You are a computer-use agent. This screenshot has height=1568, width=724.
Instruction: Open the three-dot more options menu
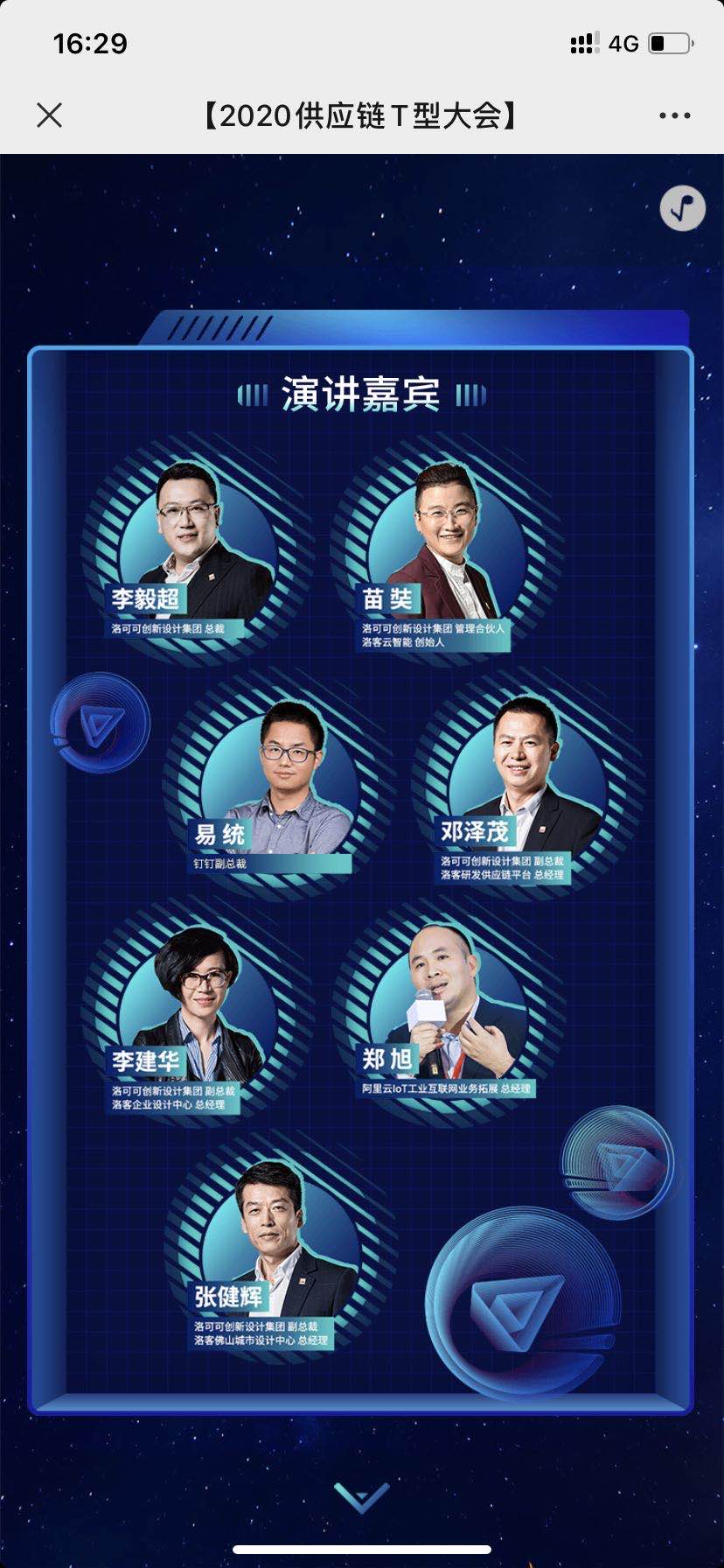(674, 115)
